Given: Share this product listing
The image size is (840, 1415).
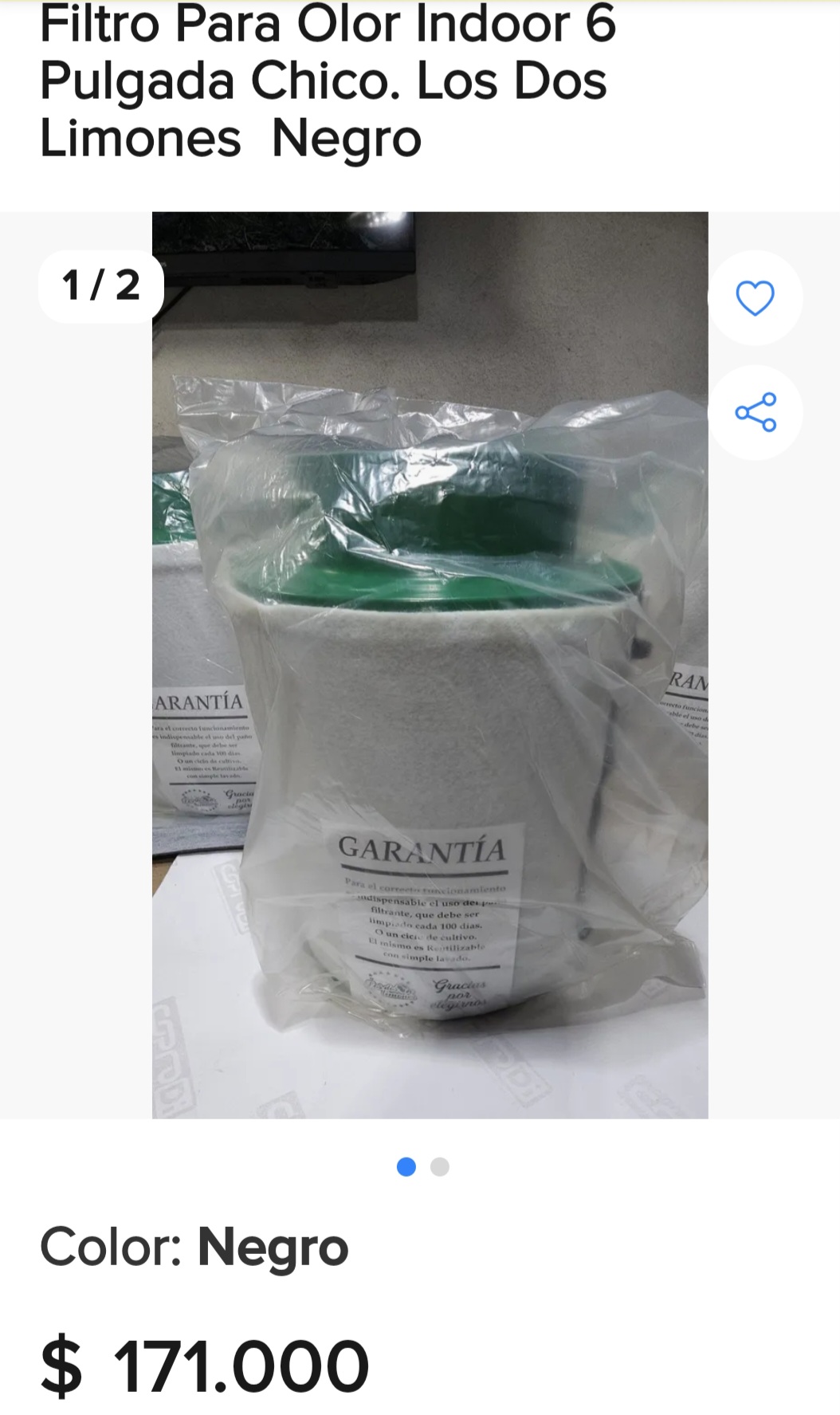Looking at the screenshot, I should tap(755, 412).
